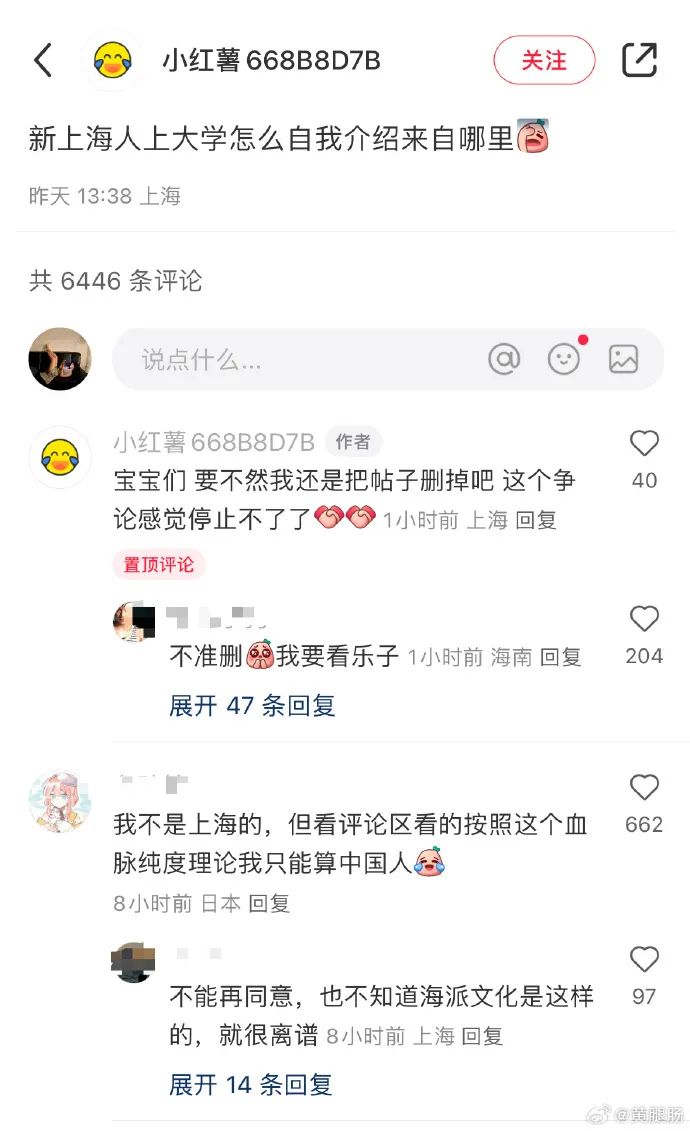The image size is (690, 1131).
Task: Open the 说点什么 comment box
Action: (x=300, y=359)
